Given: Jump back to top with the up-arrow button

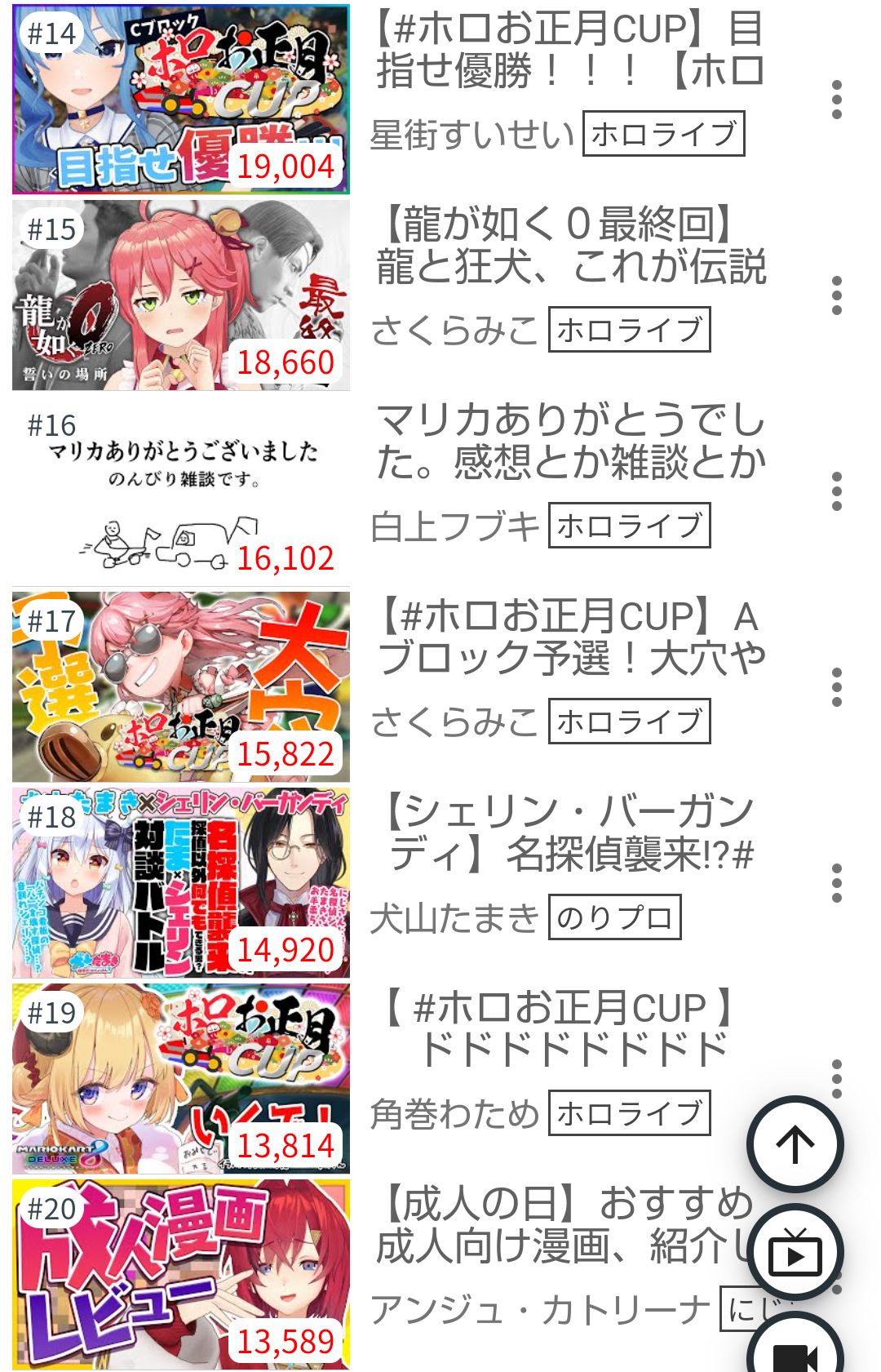Looking at the screenshot, I should (795, 1144).
